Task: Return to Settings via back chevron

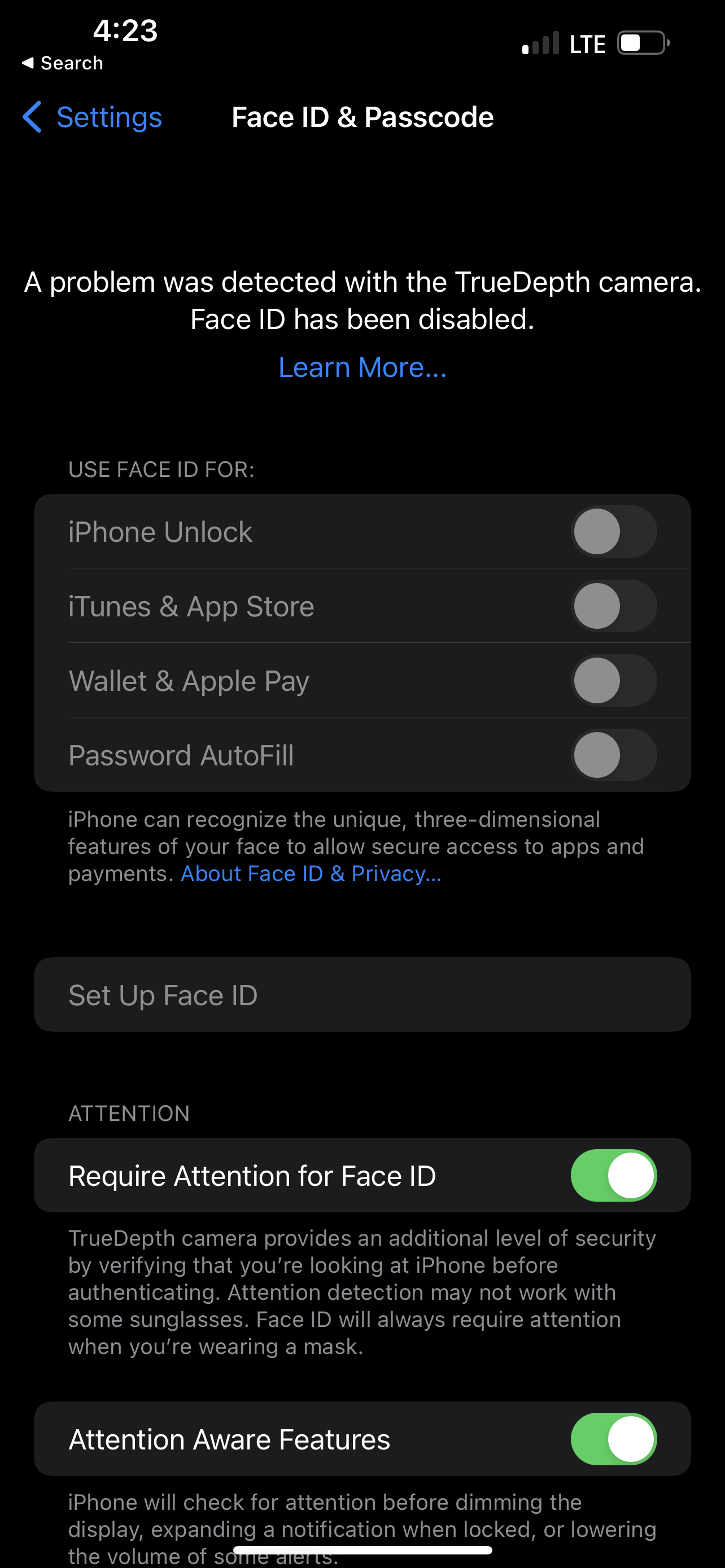Action: 32,117
